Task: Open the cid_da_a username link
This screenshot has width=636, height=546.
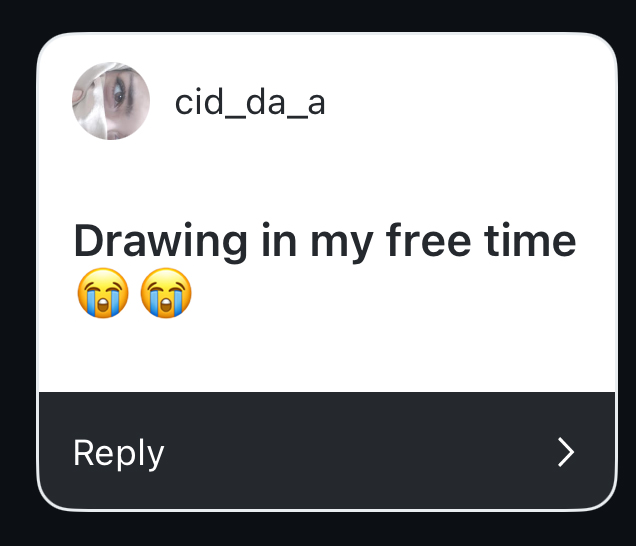Action: click(x=250, y=102)
